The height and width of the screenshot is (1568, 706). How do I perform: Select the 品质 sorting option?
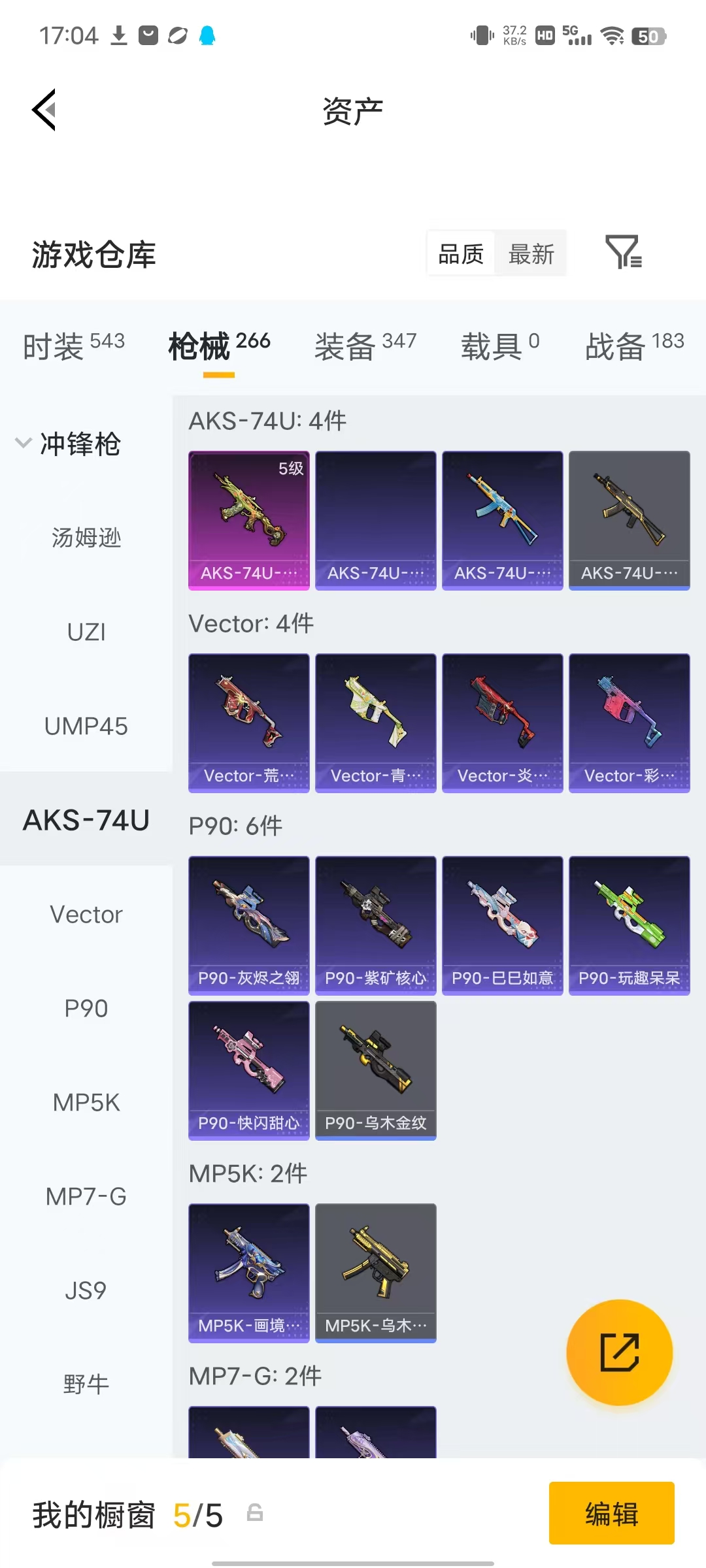pyautogui.click(x=461, y=254)
